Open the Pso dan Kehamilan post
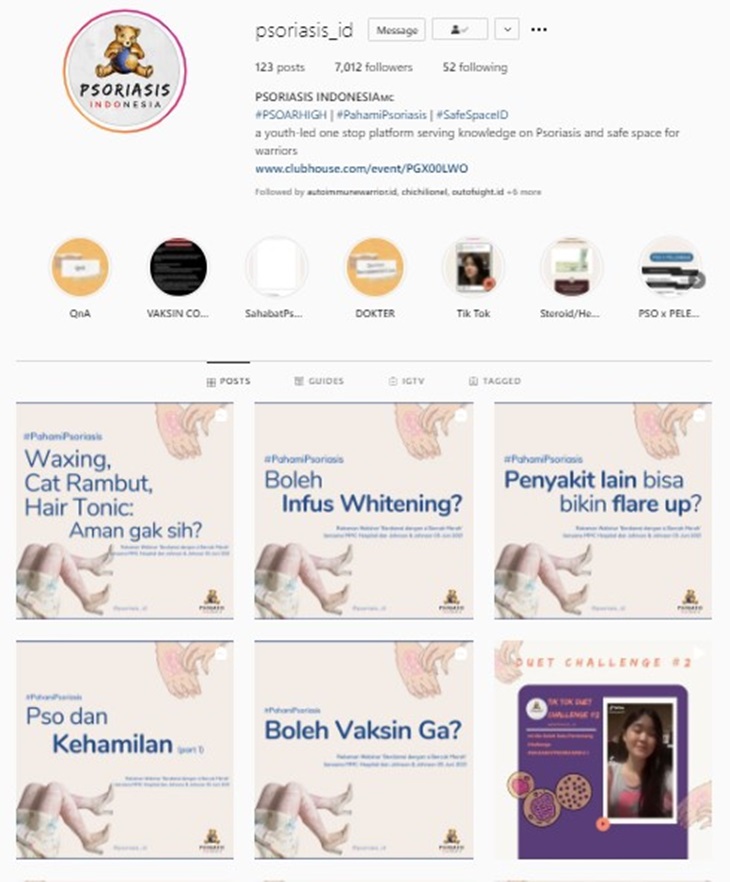 (x=125, y=749)
